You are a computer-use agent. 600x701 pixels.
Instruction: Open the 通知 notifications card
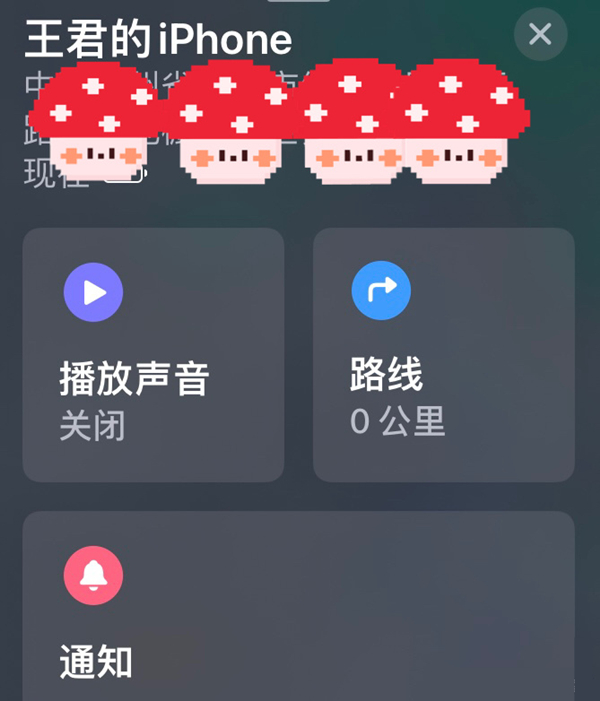pyautogui.click(x=298, y=610)
